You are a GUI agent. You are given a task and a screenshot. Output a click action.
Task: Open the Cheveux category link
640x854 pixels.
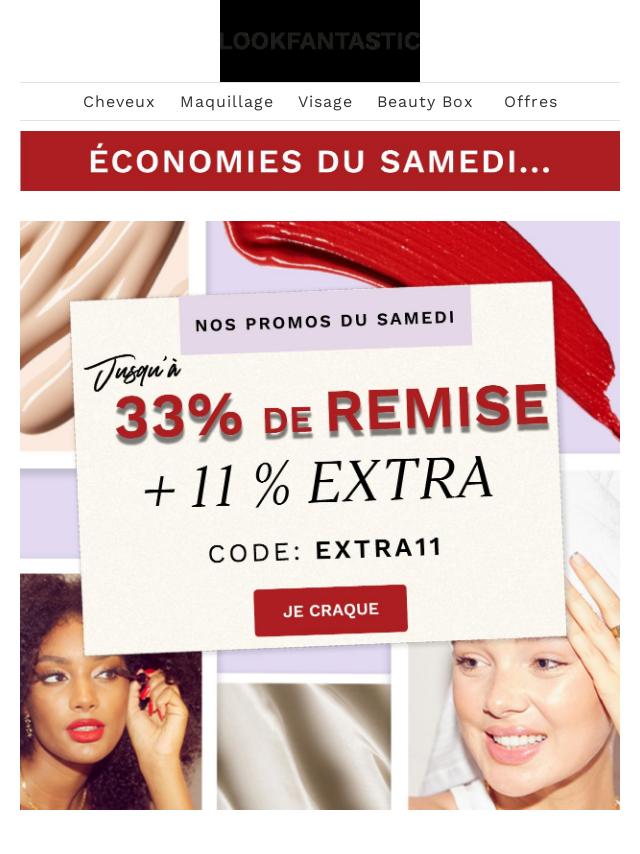tap(119, 102)
